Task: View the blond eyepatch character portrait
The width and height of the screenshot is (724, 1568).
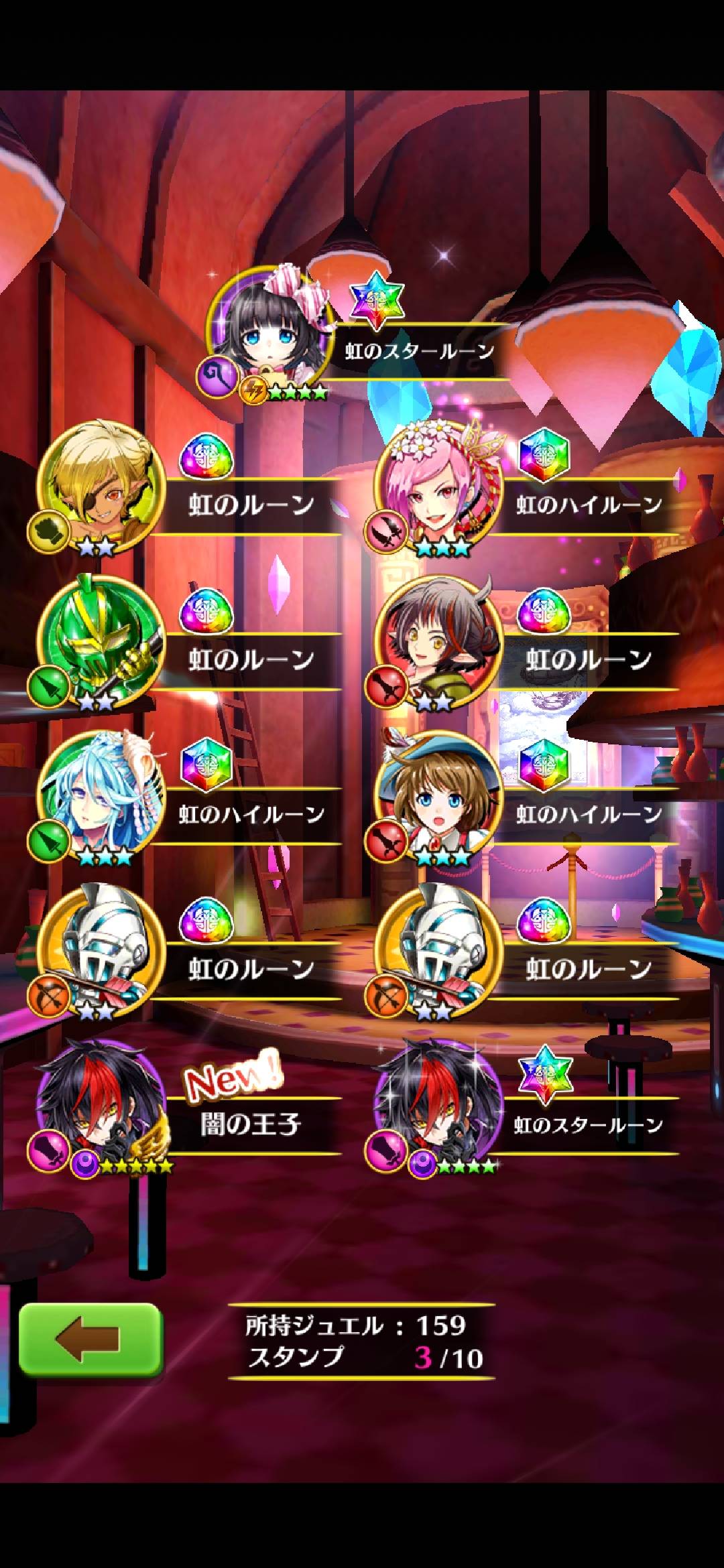Action: [101, 484]
